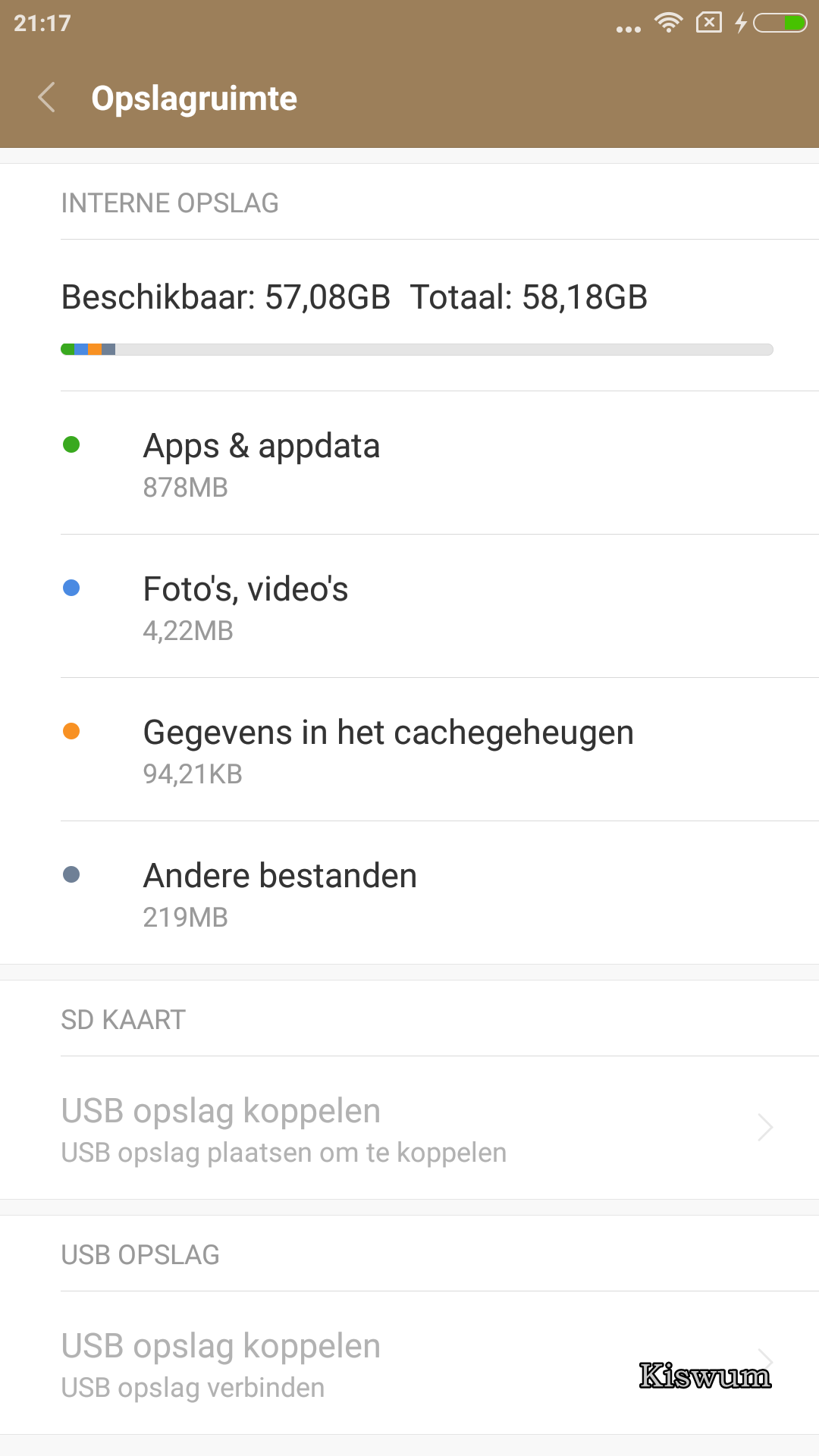Open Foto's, video's storage details

click(x=409, y=607)
